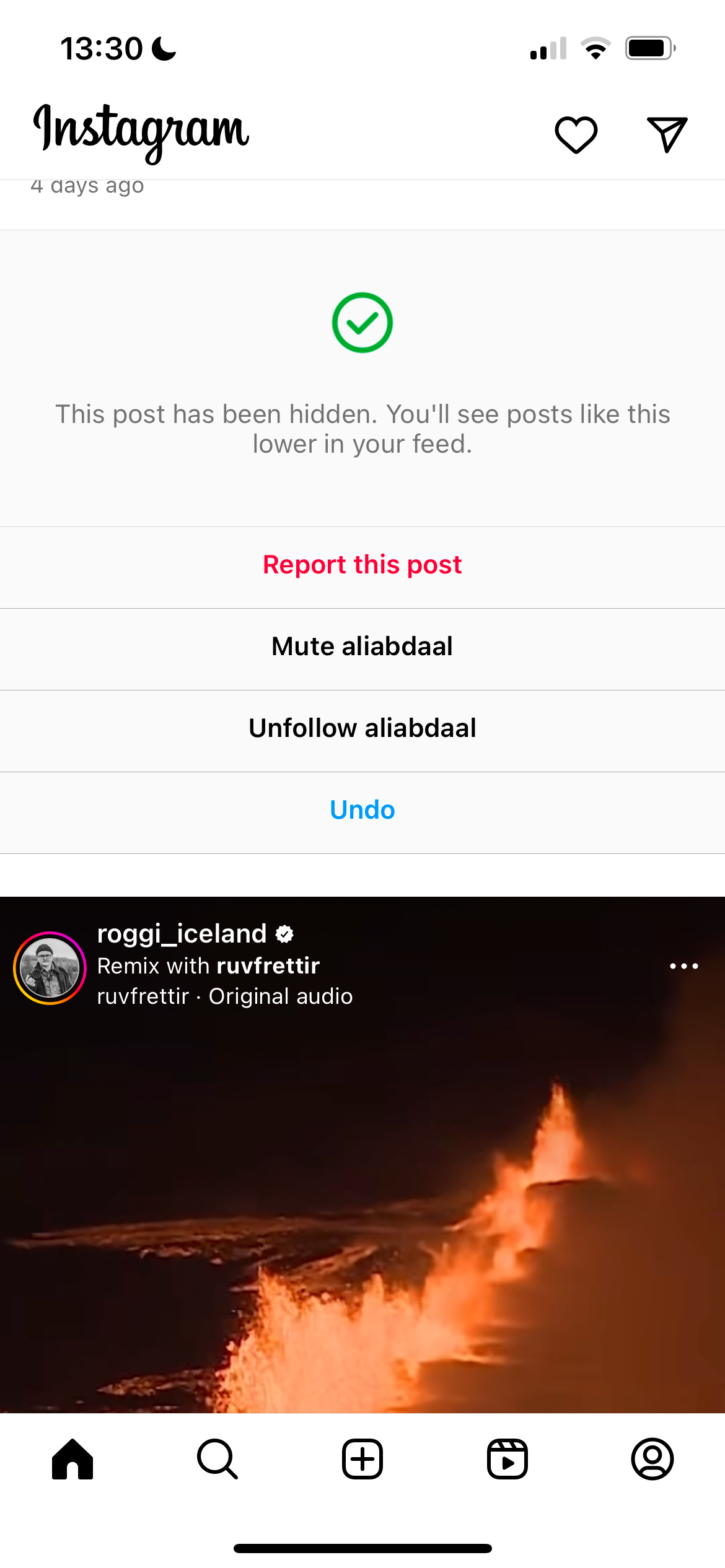
Task: Open the three-dot options menu on the reel
Action: (683, 966)
